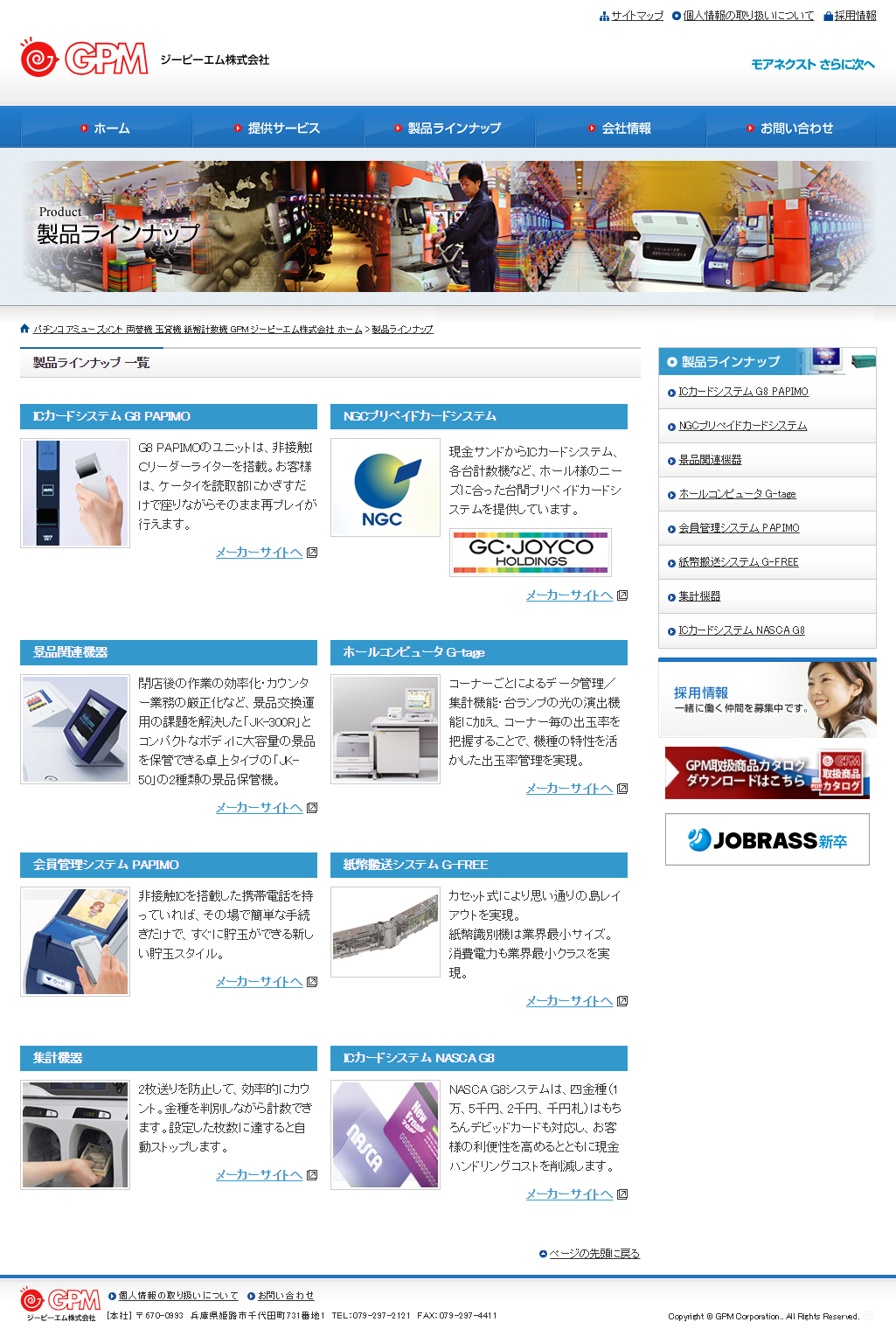Open the 会社情報 nav item
This screenshot has width=896, height=1336.
point(626,129)
